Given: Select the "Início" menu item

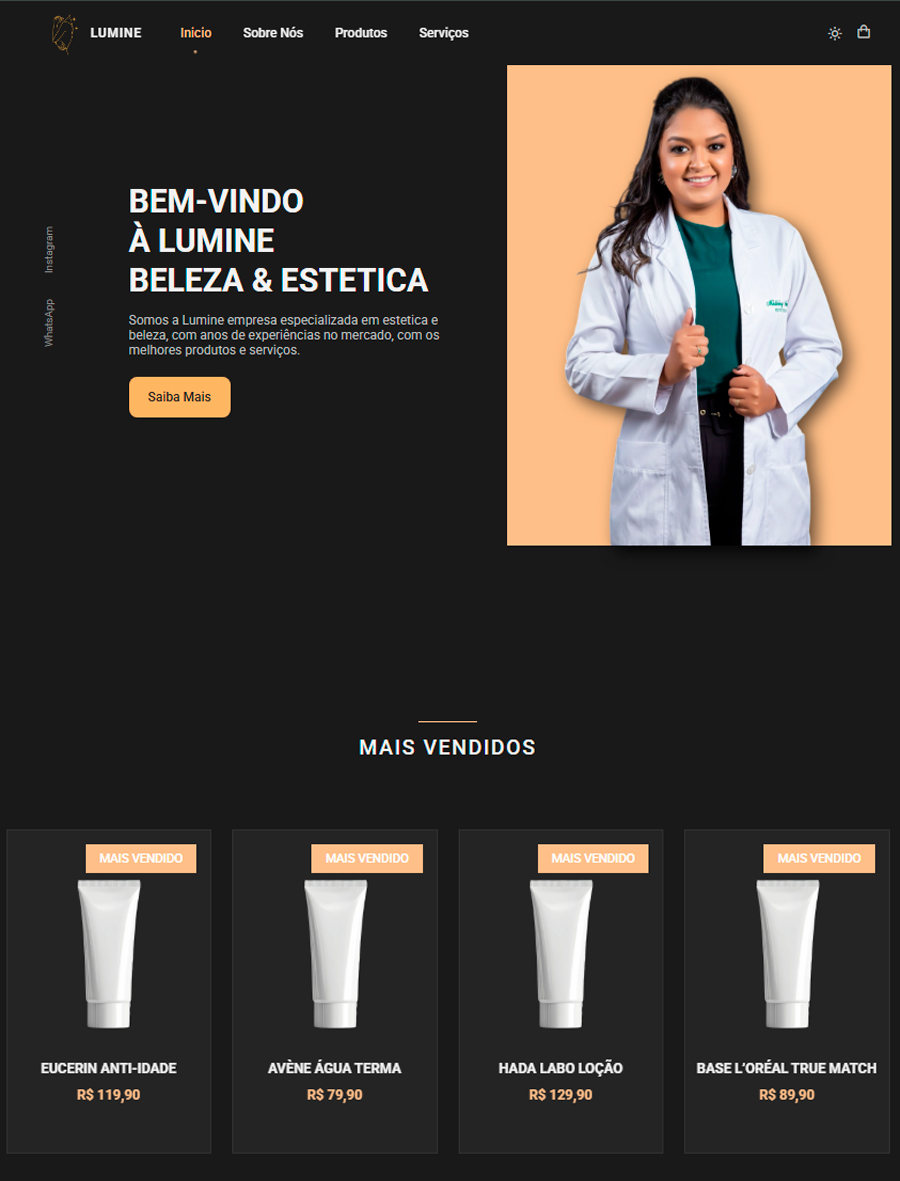Looking at the screenshot, I should tap(195, 32).
